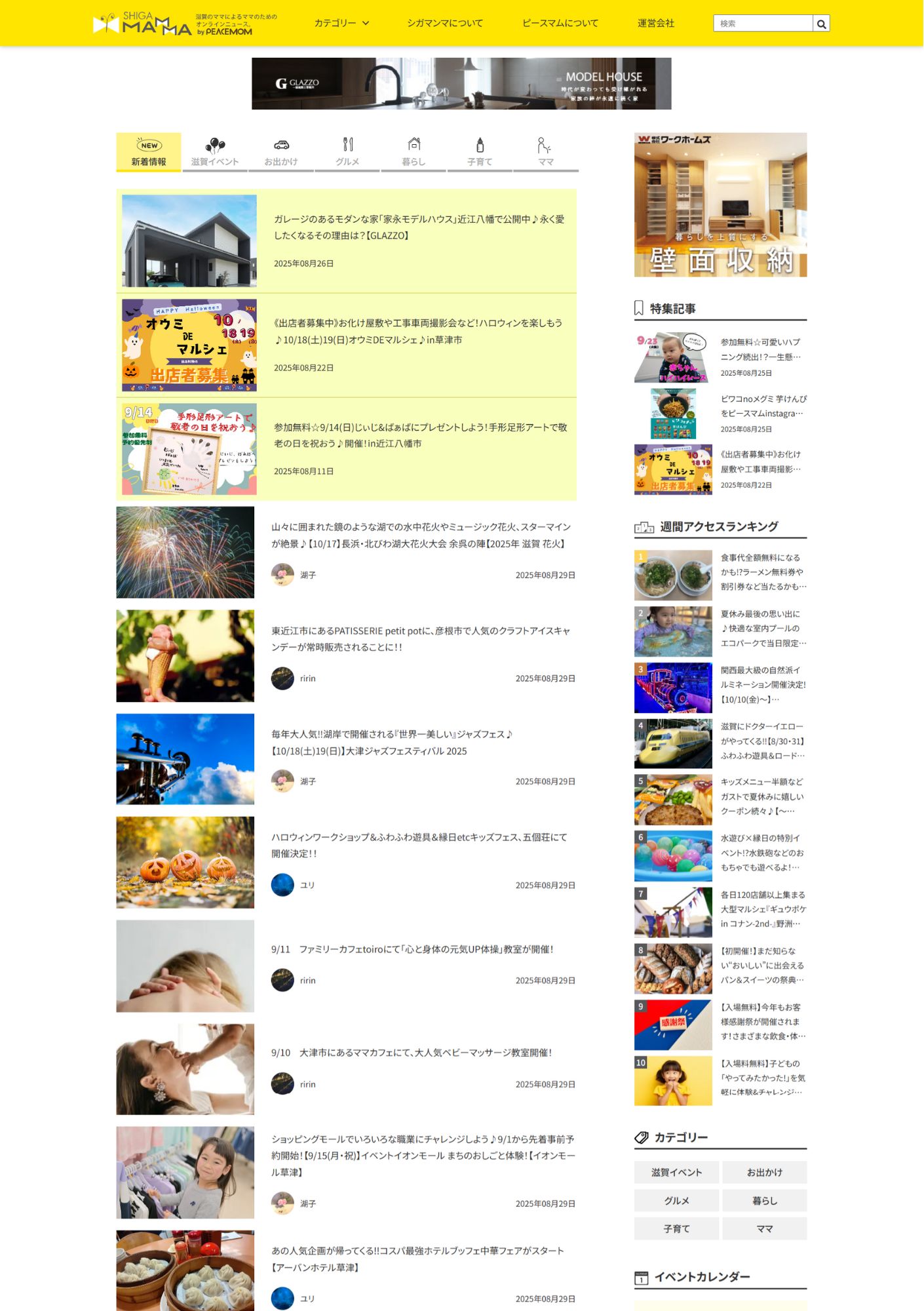Tap the 暮らし category button
This screenshot has height=1311, width=924.
pos(764,1200)
